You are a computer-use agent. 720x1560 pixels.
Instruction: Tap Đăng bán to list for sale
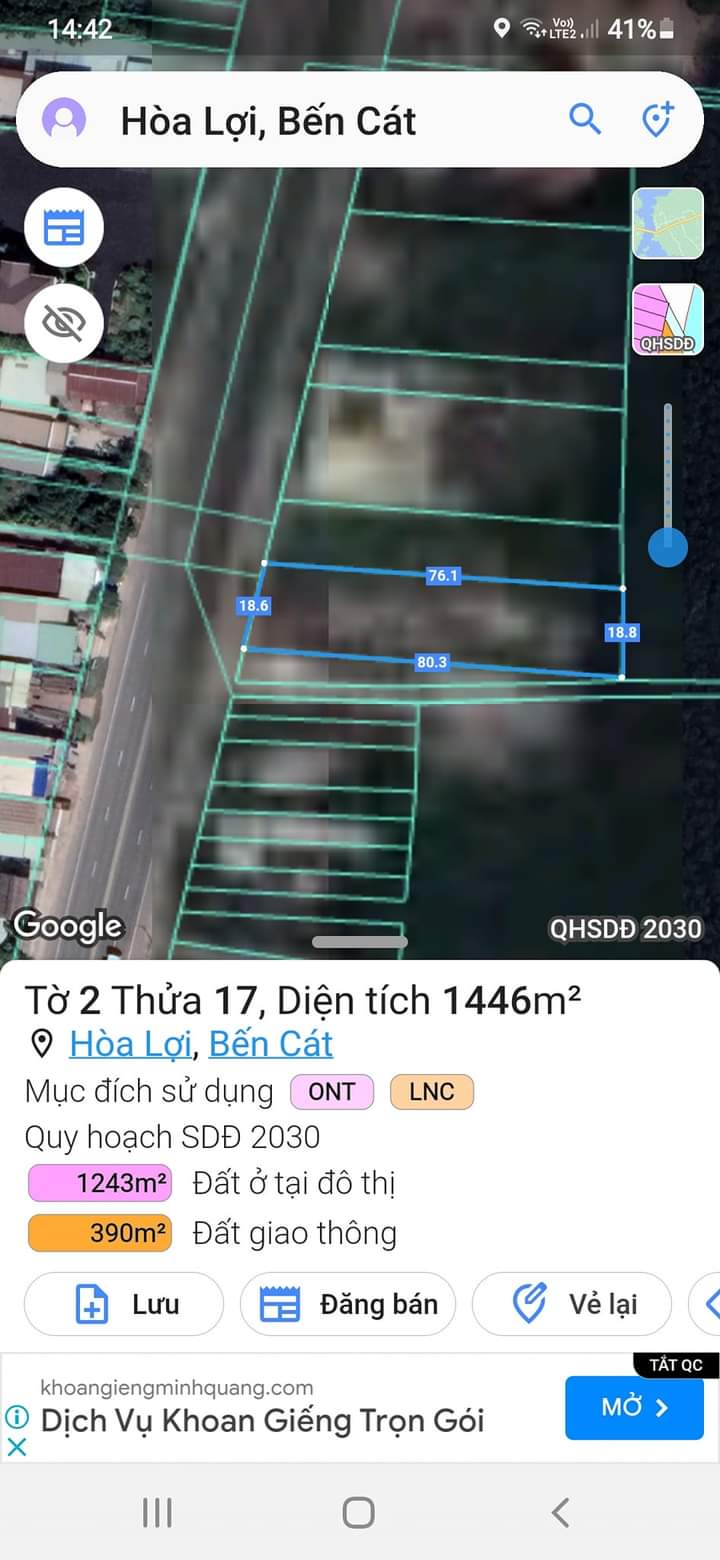pos(348,1304)
